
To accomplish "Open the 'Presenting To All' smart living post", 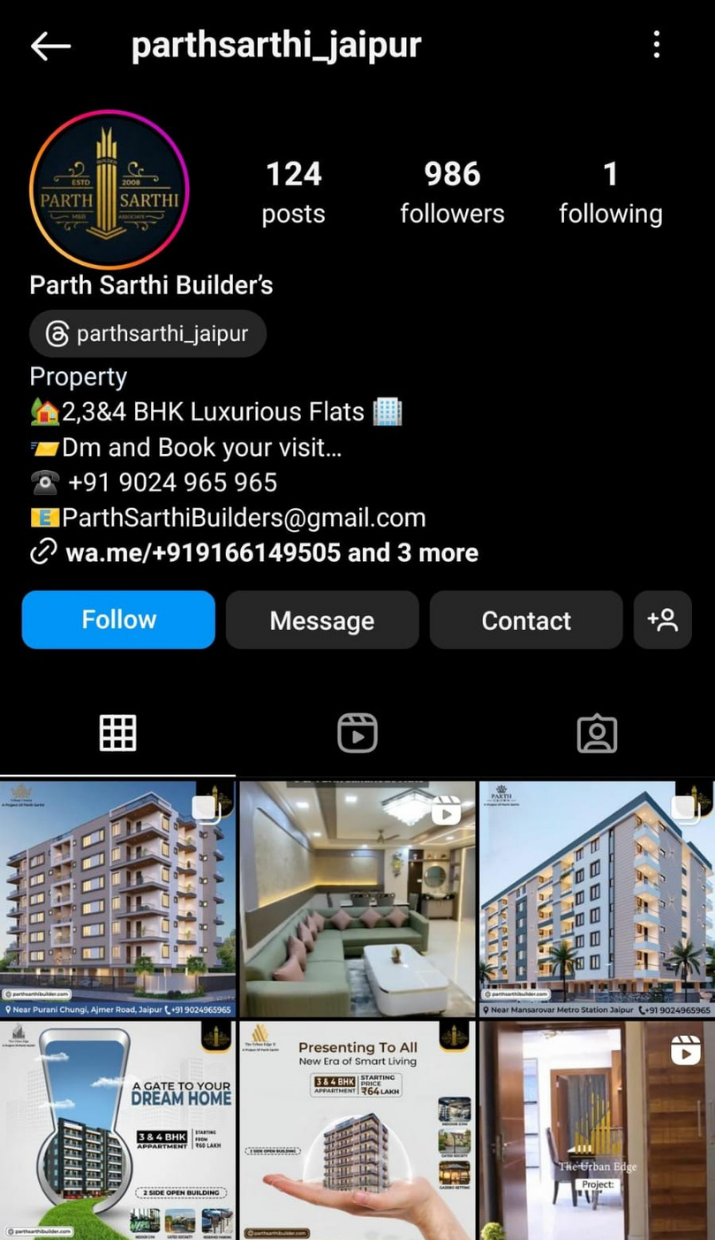I will click(x=357, y=1130).
